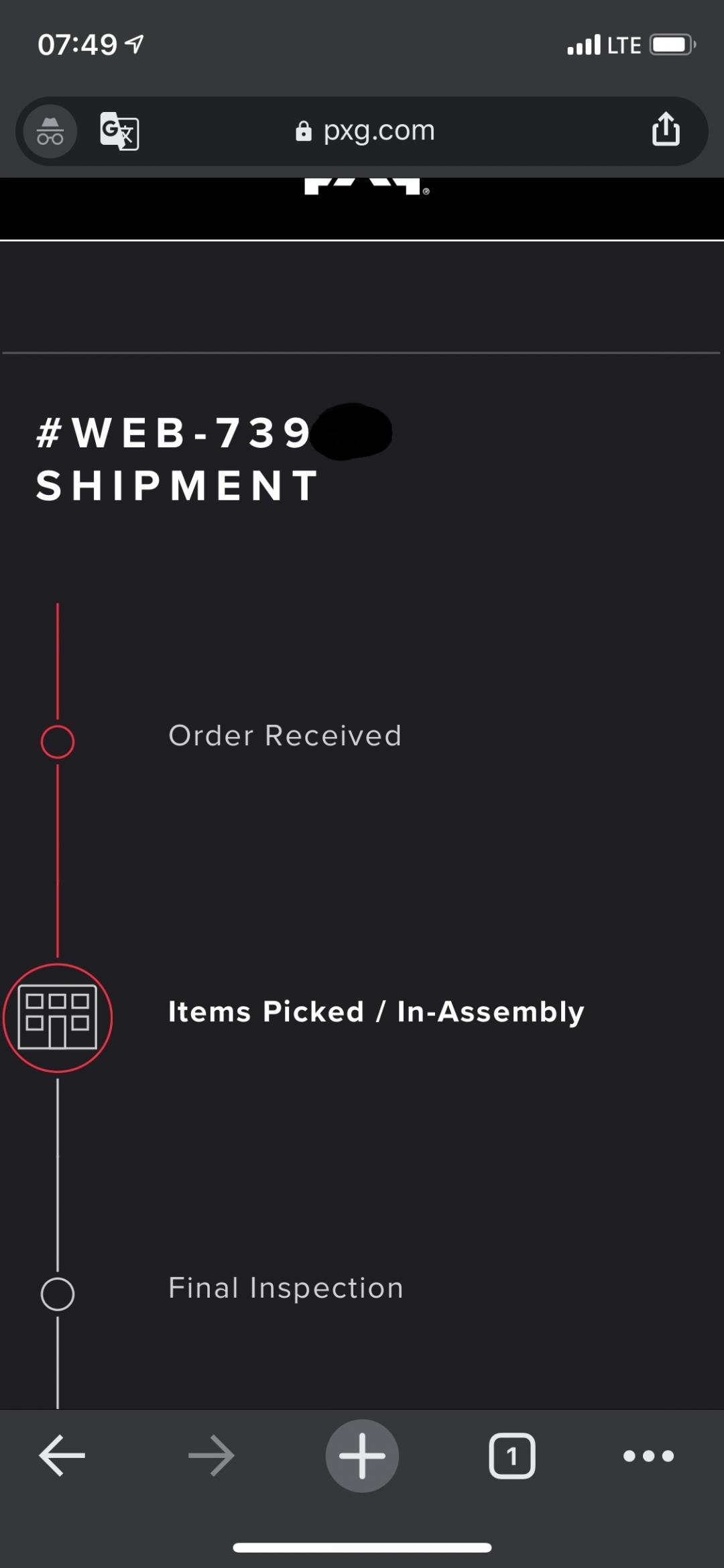The width and height of the screenshot is (724, 1568).
Task: Open the tab switcher showing 1 tab
Action: tap(512, 1456)
